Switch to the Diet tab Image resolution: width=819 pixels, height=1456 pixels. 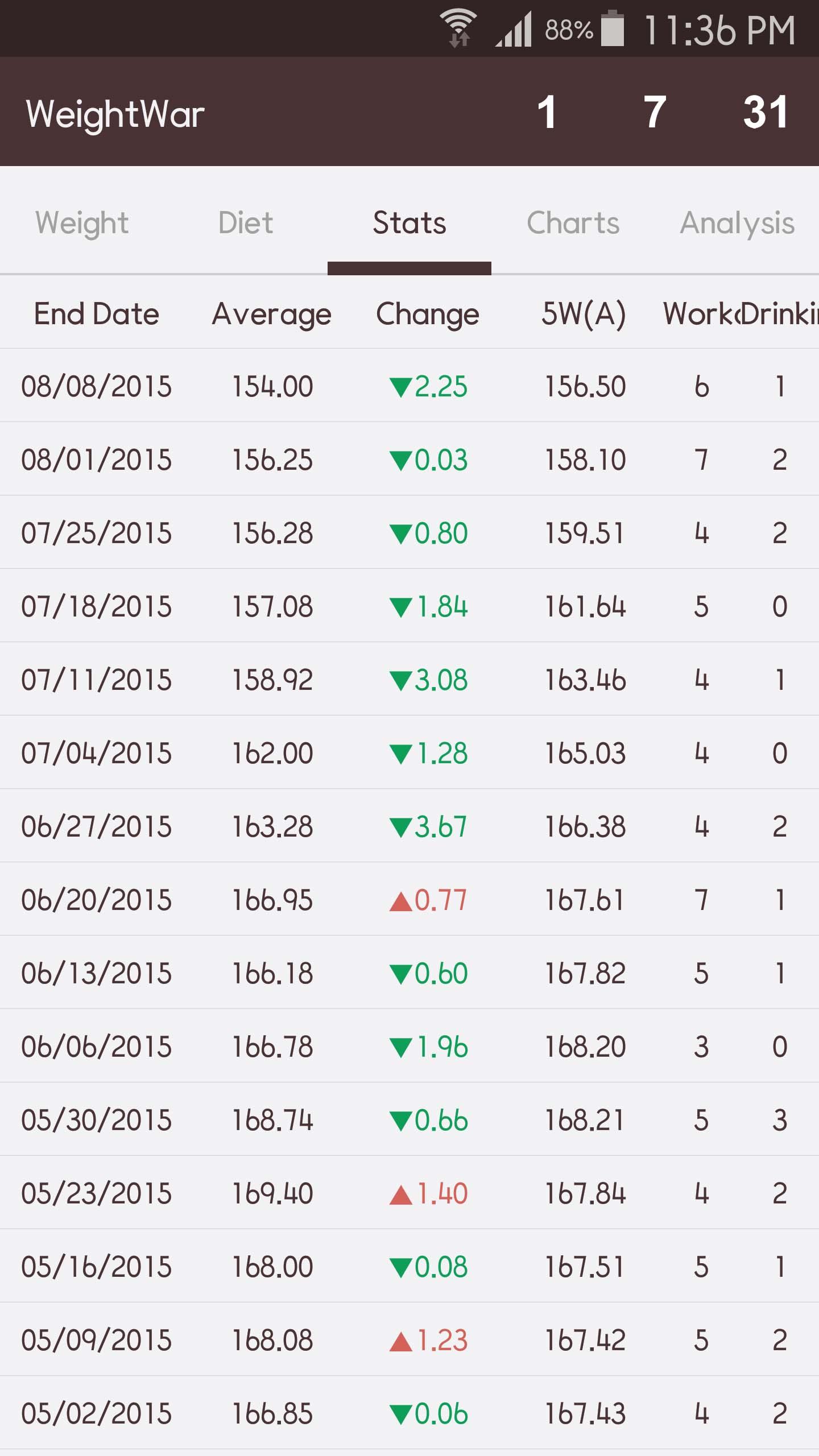pyautogui.click(x=246, y=223)
